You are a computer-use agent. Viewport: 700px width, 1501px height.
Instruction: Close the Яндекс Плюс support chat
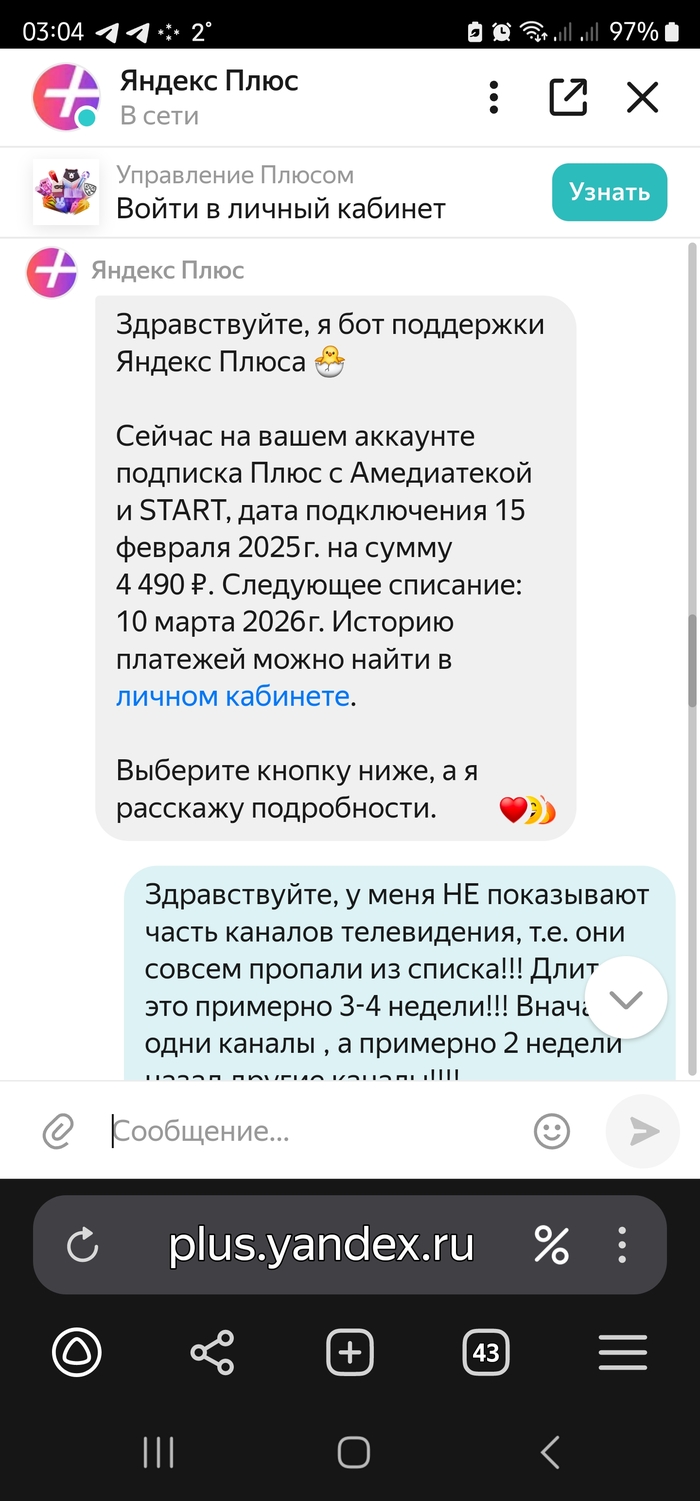(x=642, y=97)
